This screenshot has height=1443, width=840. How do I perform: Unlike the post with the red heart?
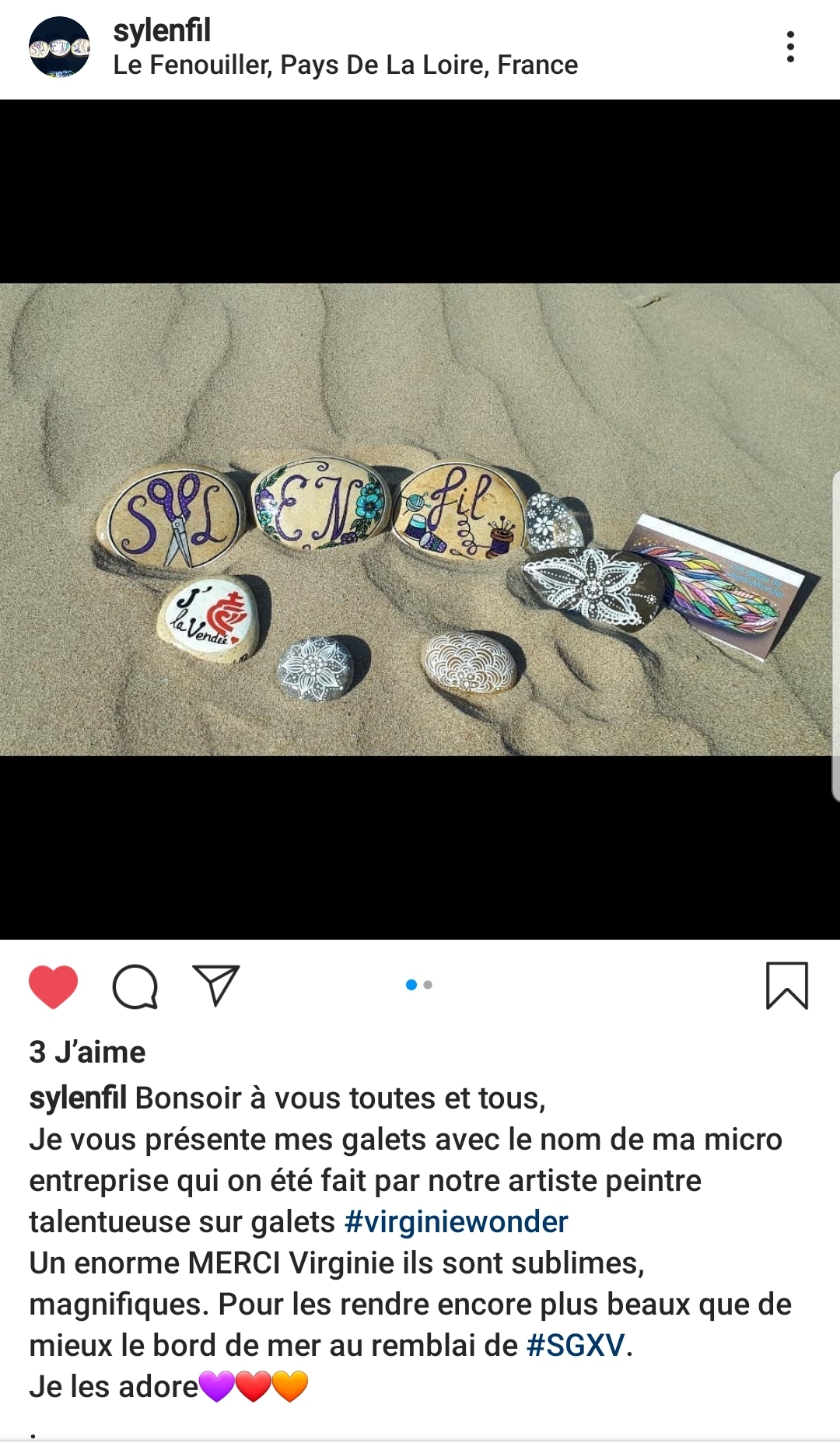click(x=53, y=986)
